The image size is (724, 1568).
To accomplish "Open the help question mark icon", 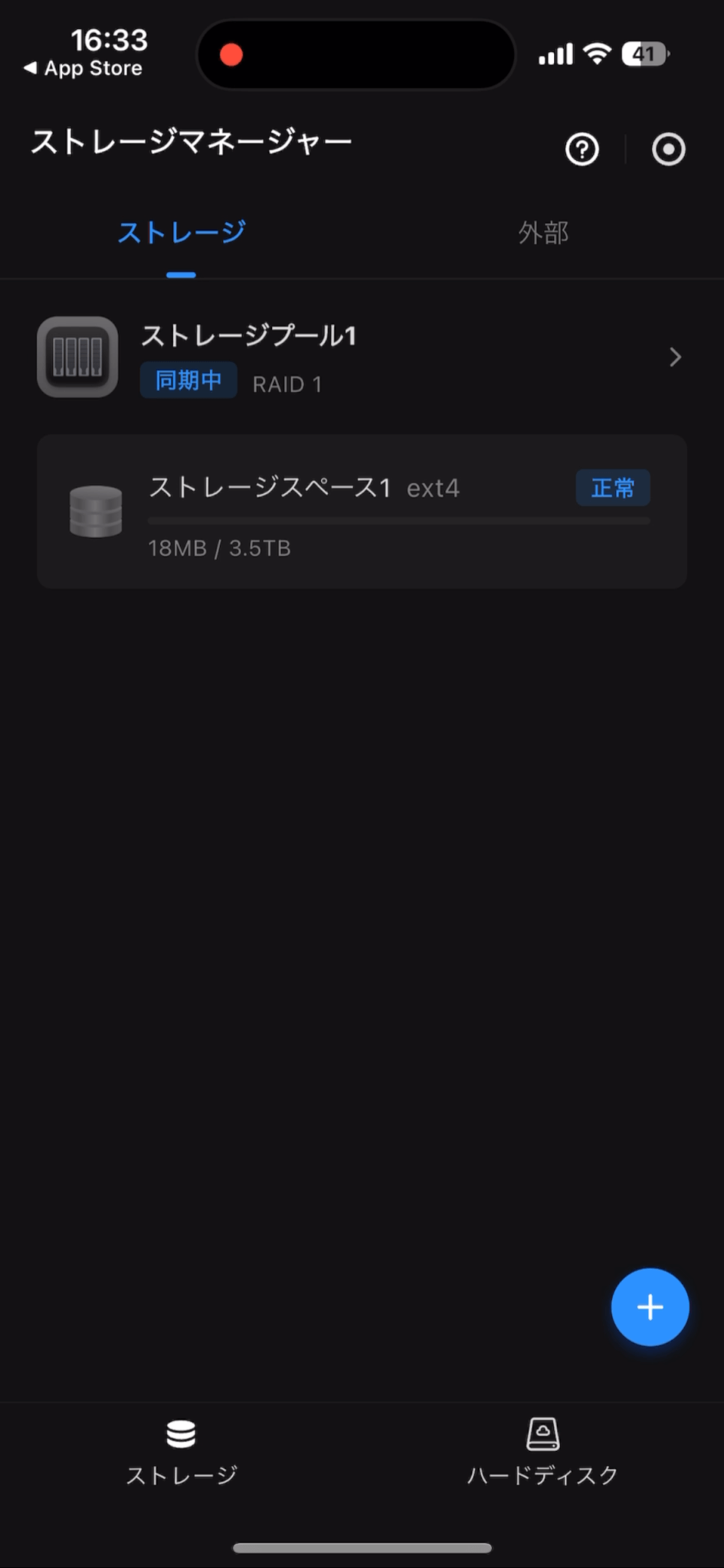I will [582, 149].
